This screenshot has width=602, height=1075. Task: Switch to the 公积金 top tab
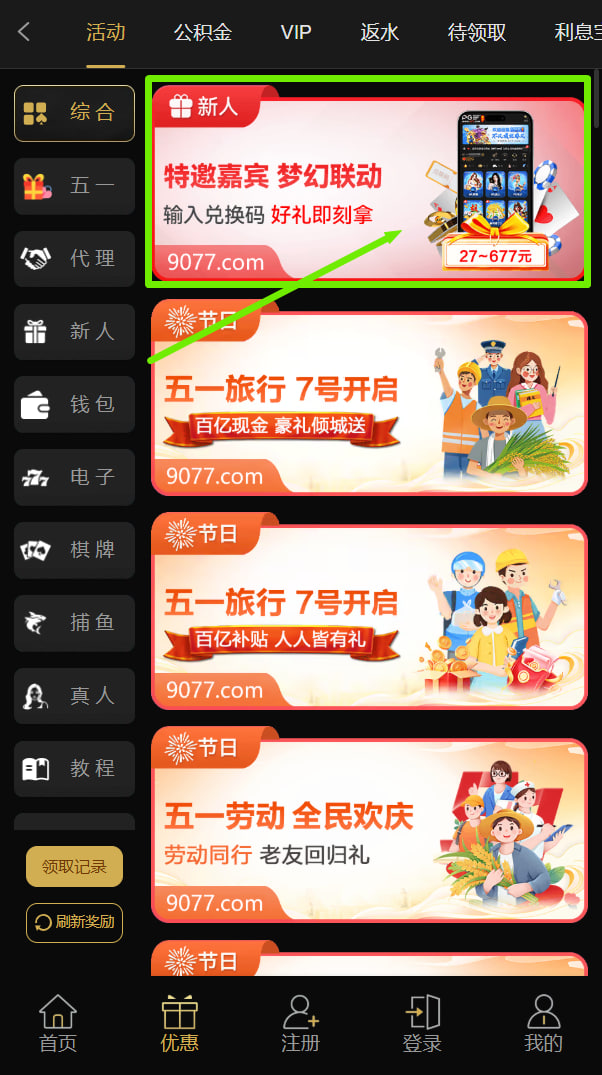[202, 32]
